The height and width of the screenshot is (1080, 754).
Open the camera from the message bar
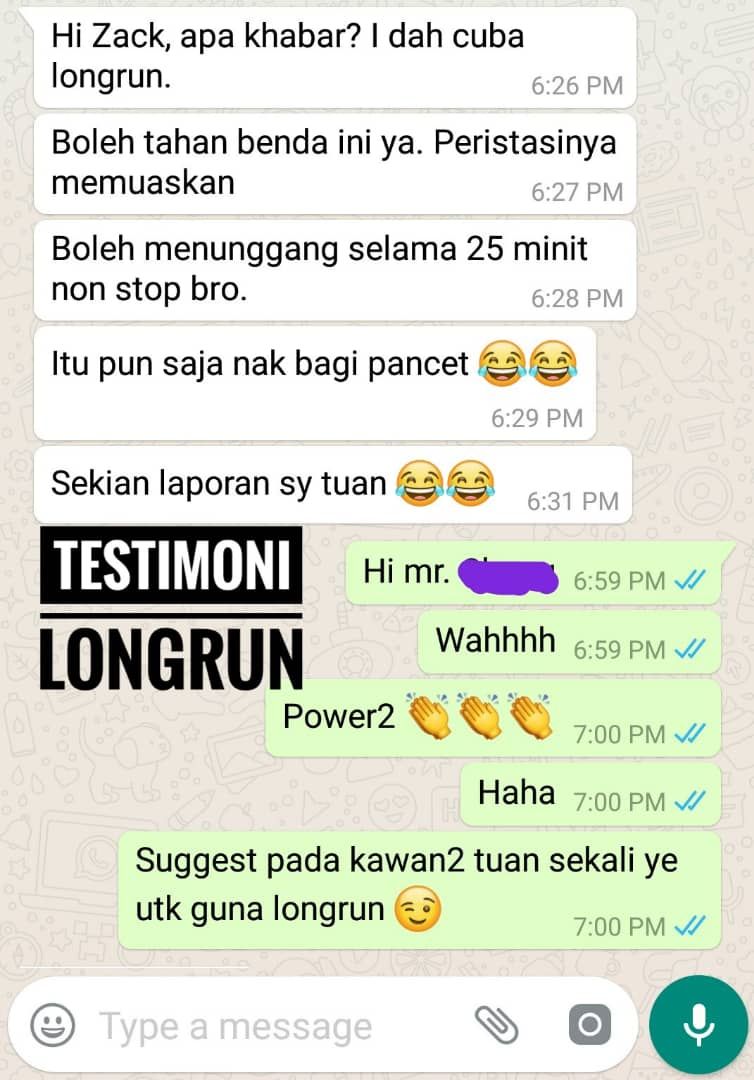[589, 1025]
